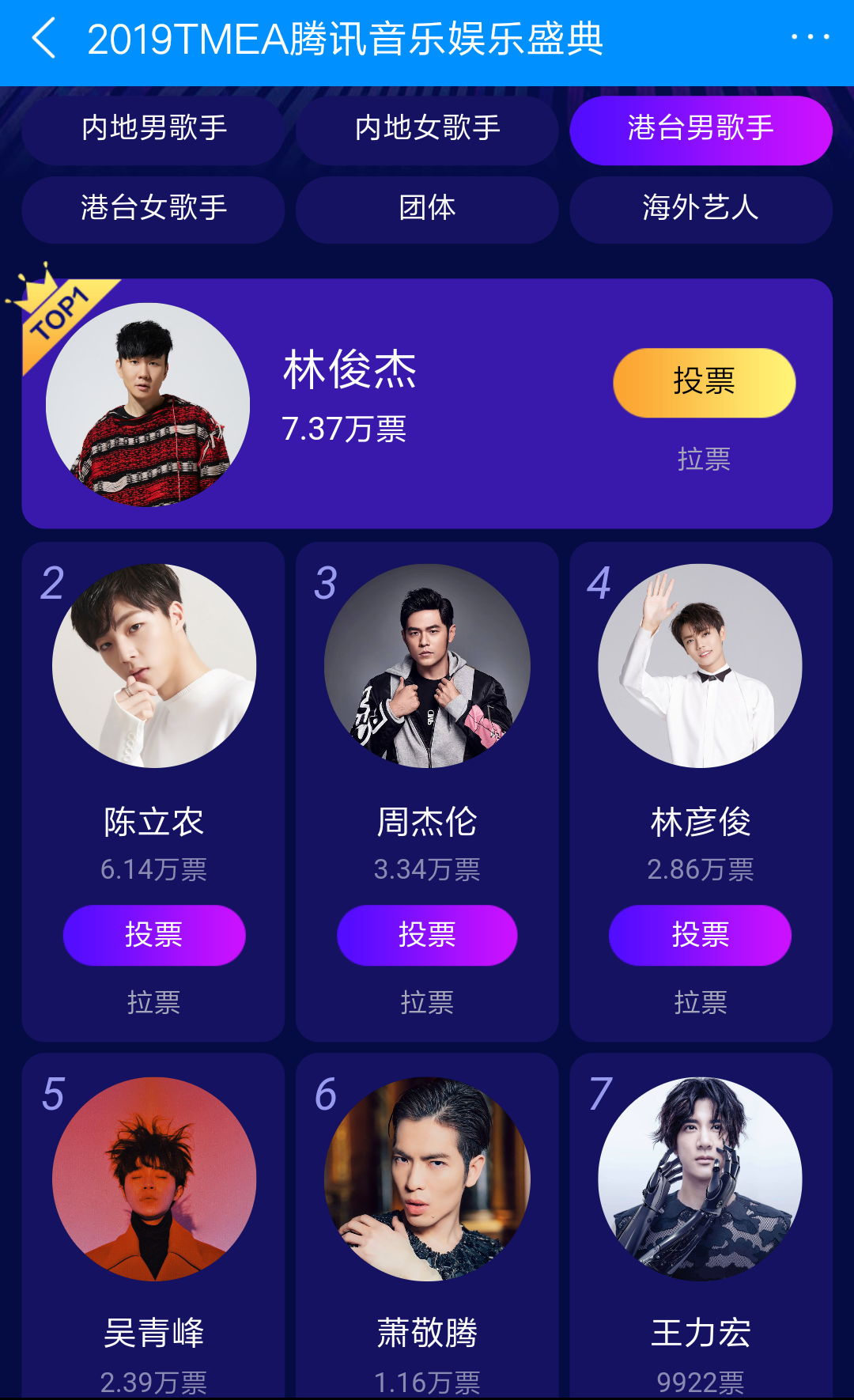Screen dimensions: 854x1400
Task: Select the 港台男歌手 category
Action: 701,128
